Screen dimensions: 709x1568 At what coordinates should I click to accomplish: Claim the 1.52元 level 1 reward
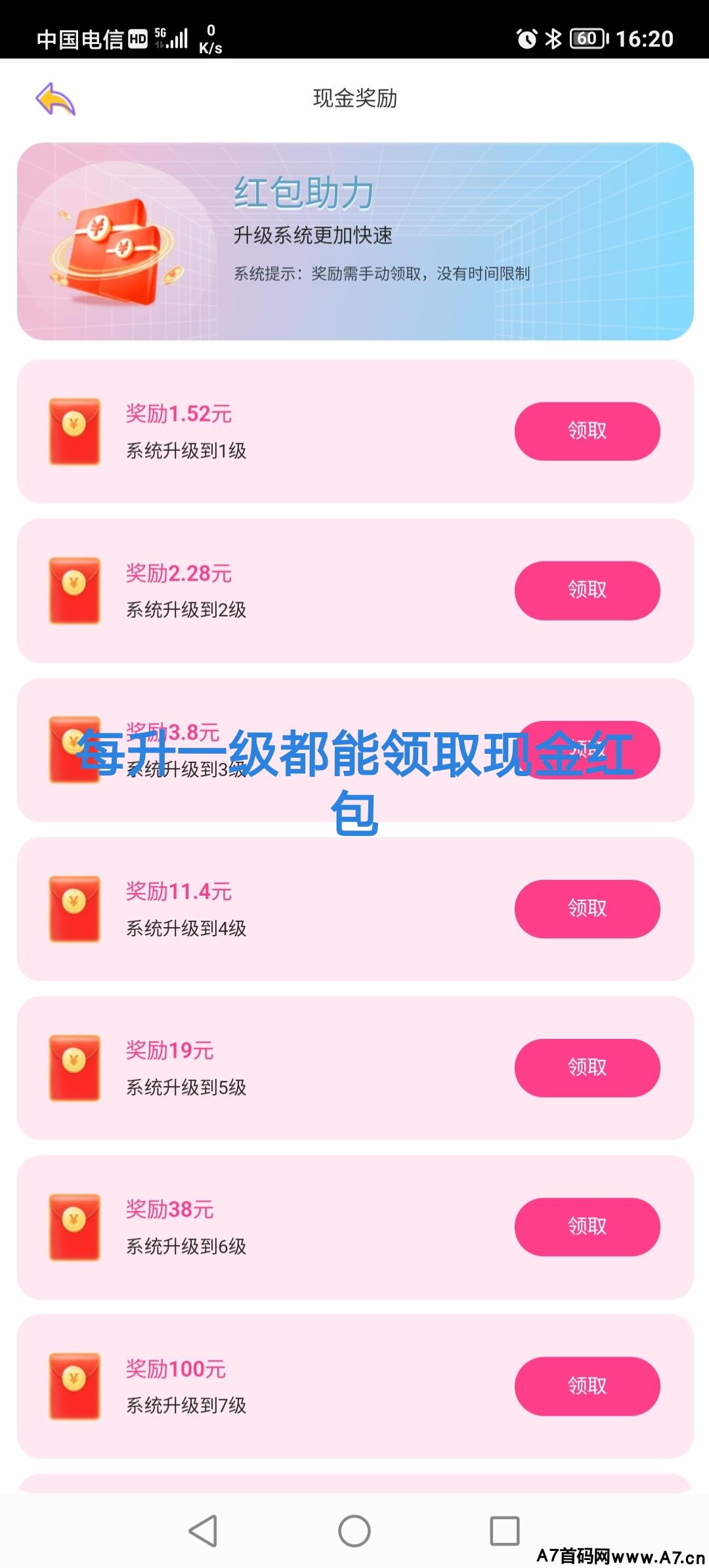(x=587, y=431)
